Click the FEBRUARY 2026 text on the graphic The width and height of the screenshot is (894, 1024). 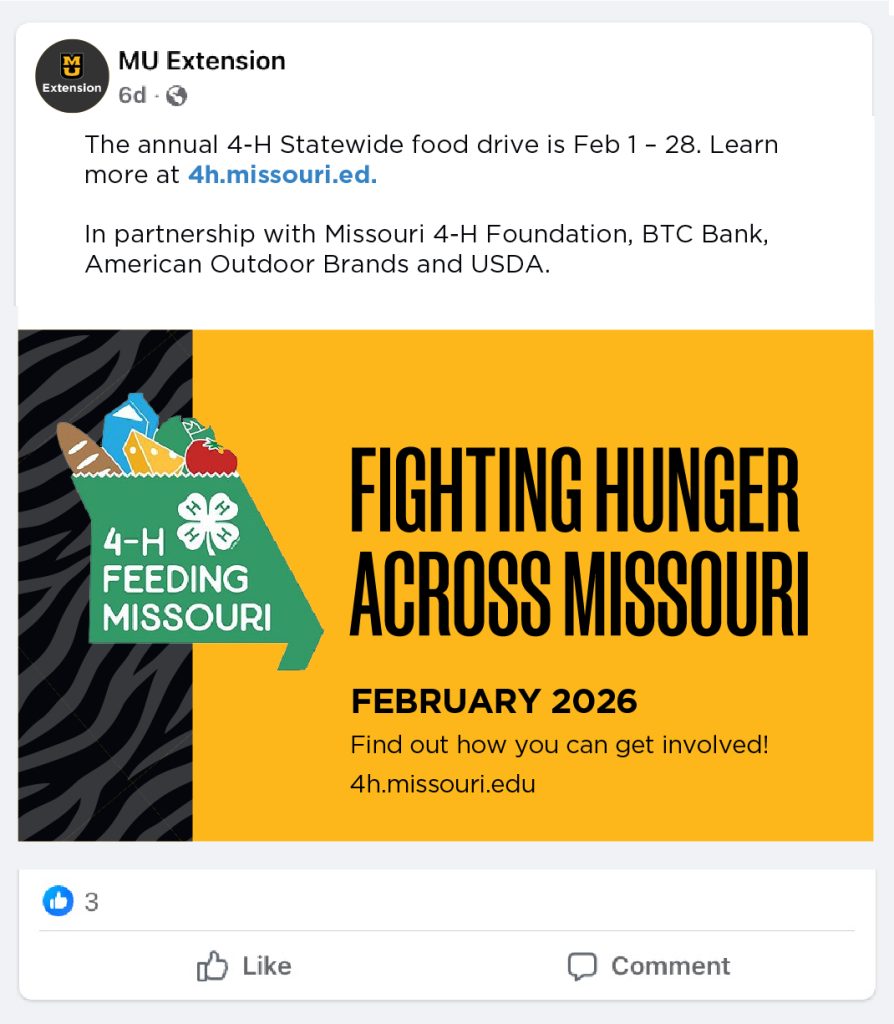point(494,701)
